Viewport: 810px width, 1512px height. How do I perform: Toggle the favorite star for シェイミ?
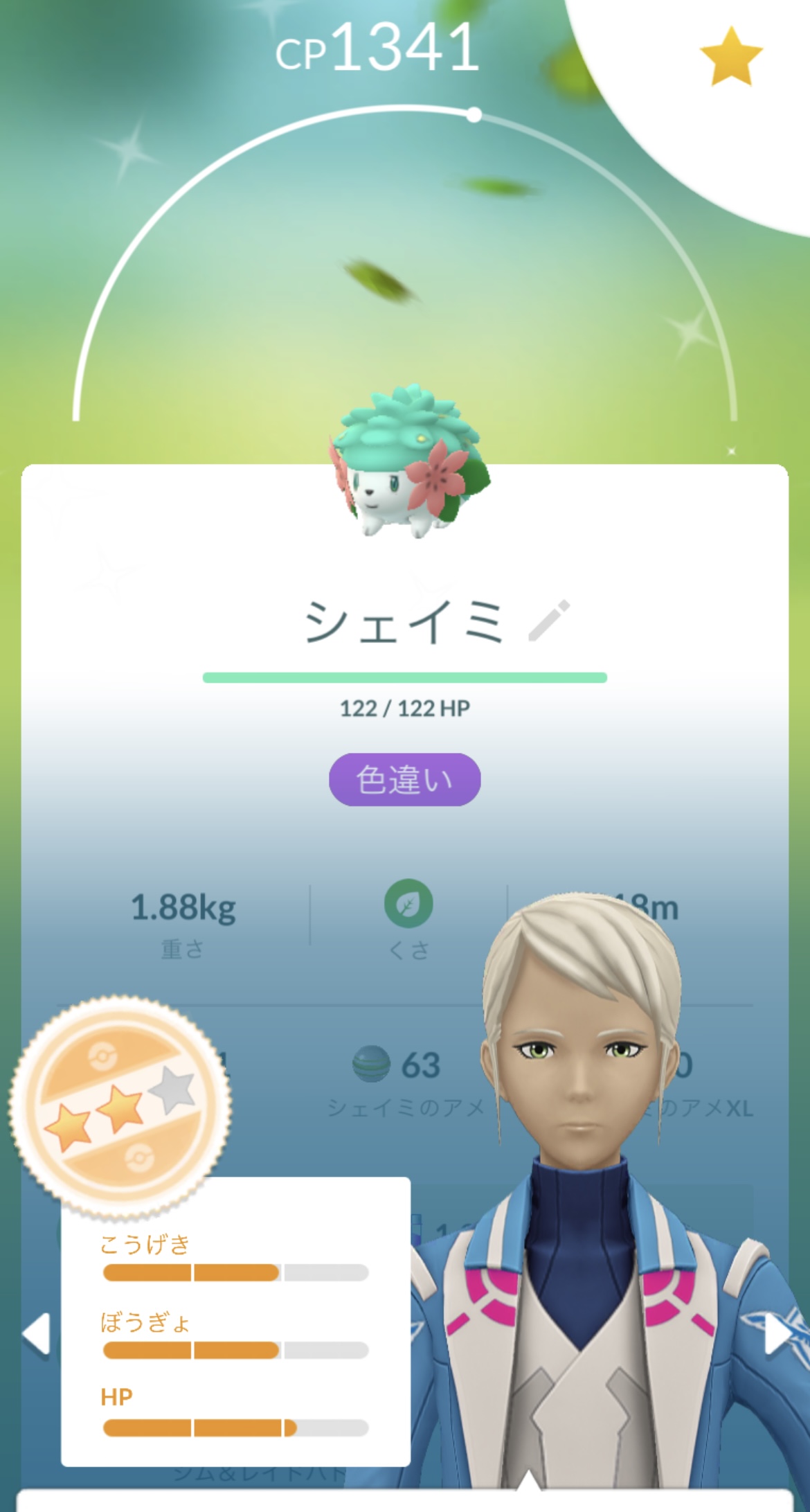point(731,57)
